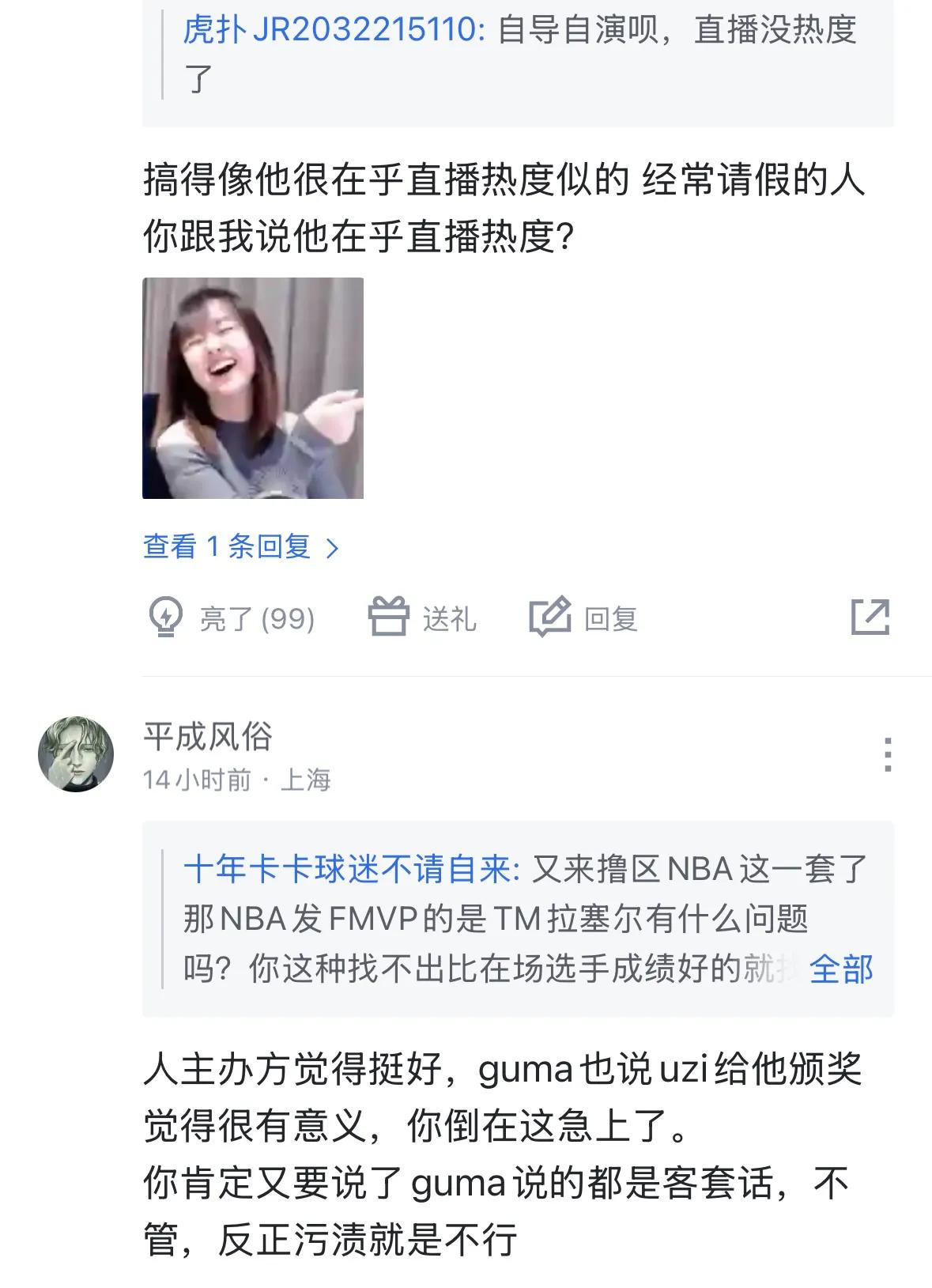
Task: Open overflow menu on 平成风俗's comment
Action: tap(888, 754)
